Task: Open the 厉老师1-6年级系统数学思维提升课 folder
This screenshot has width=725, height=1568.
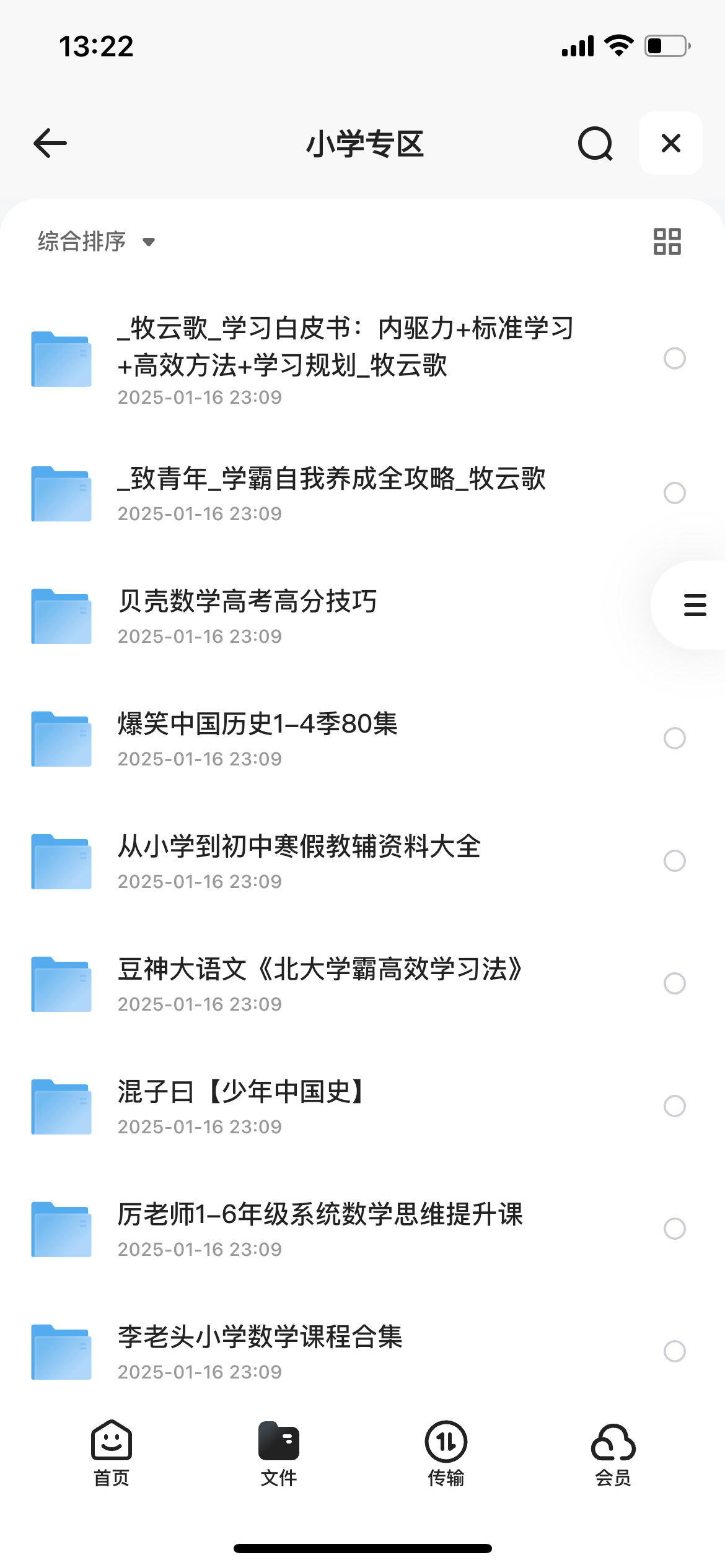Action: 320,1215
